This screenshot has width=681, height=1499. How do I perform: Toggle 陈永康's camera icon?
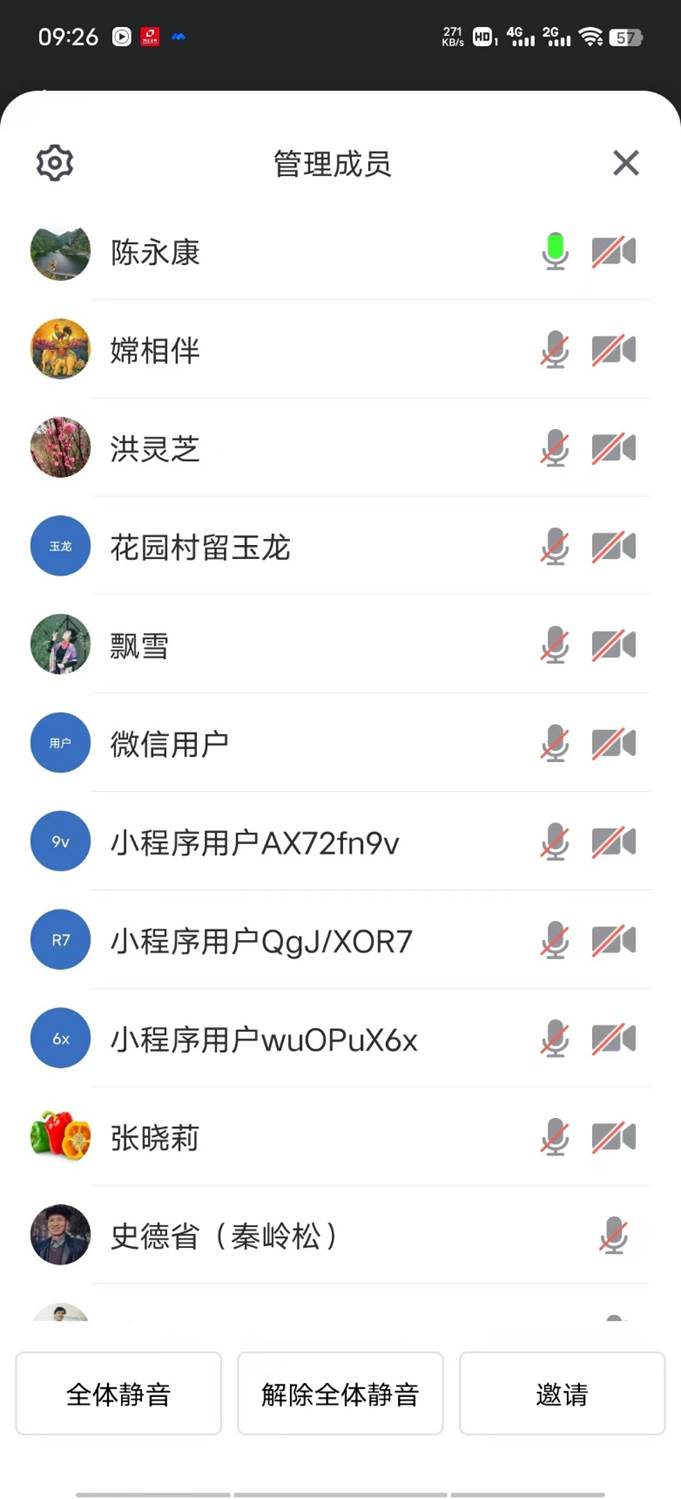point(614,252)
